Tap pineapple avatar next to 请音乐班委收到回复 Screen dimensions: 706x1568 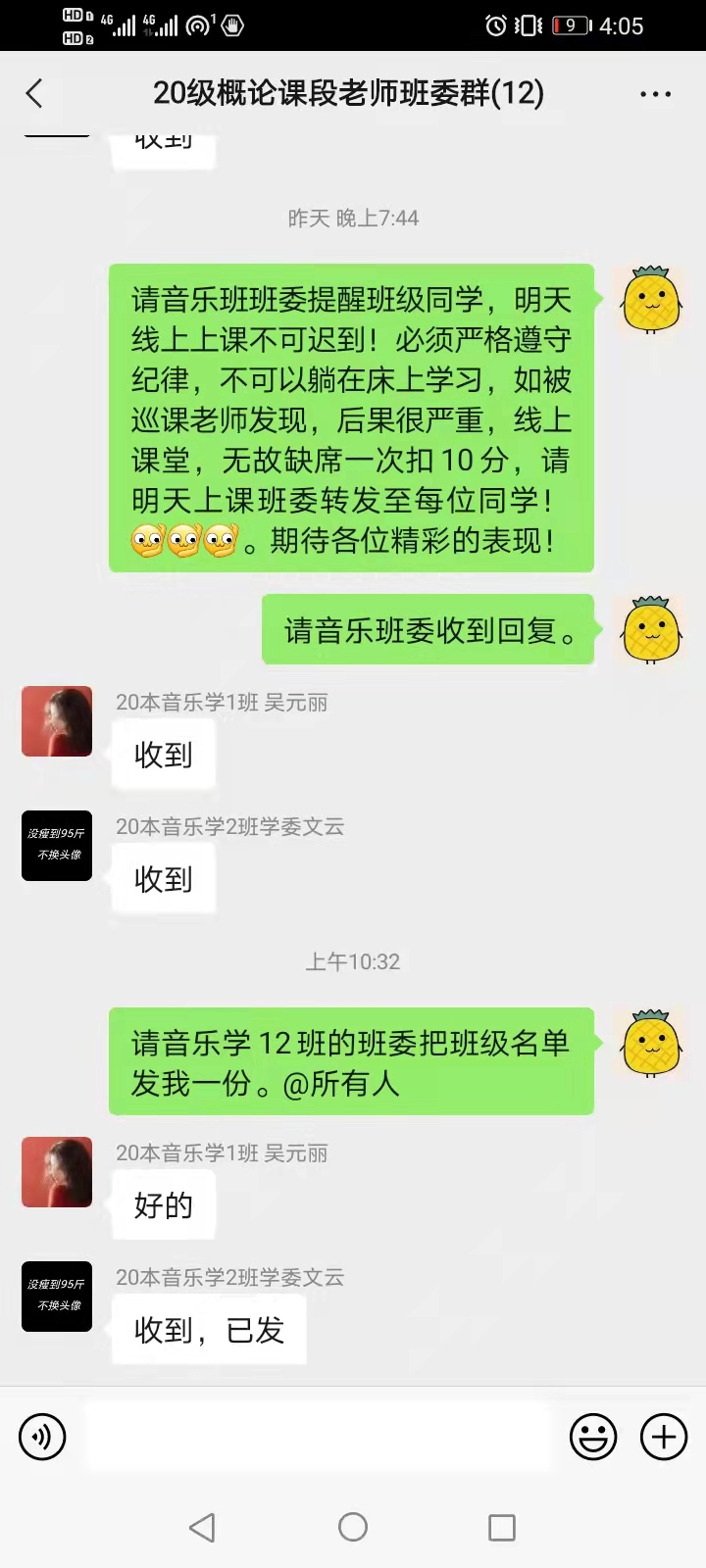coord(651,629)
